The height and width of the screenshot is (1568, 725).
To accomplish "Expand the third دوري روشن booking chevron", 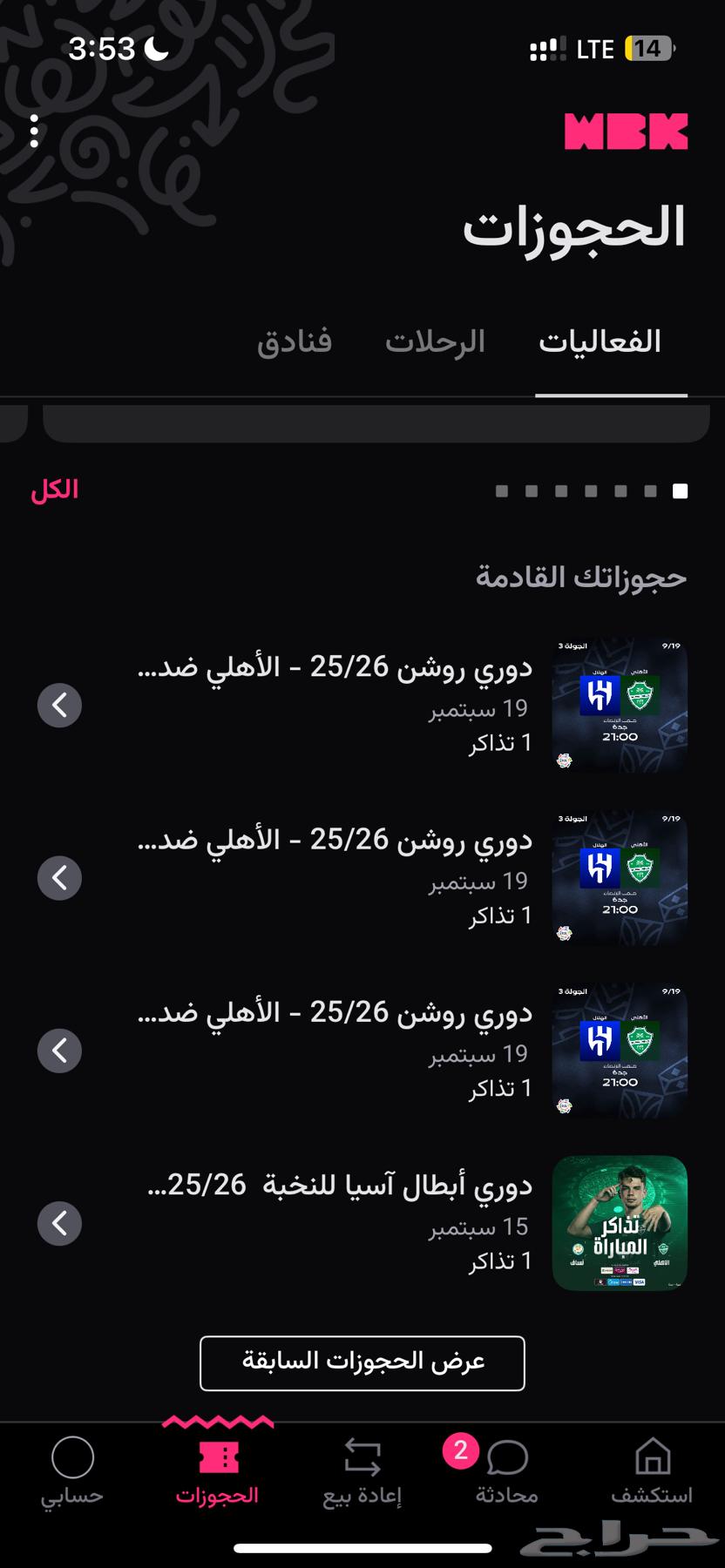I will tap(59, 1051).
